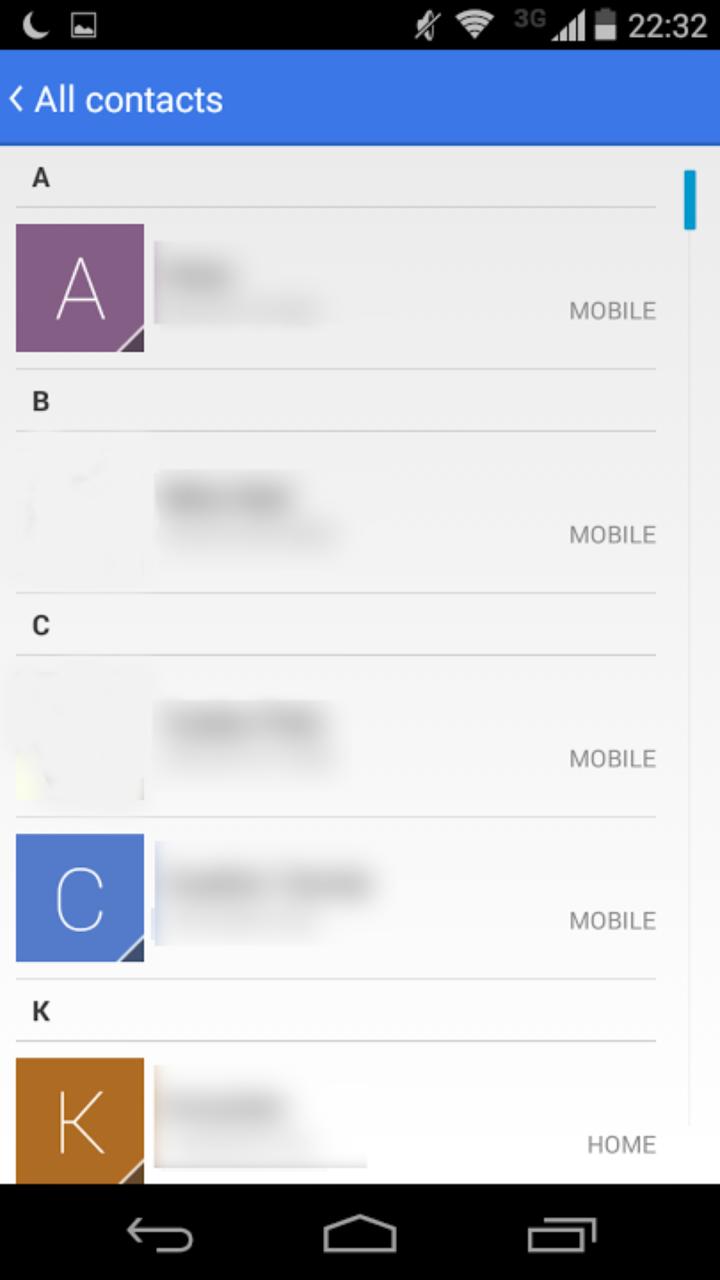The height and width of the screenshot is (1280, 720).
Task: Open the contact under section B
Action: [336, 512]
